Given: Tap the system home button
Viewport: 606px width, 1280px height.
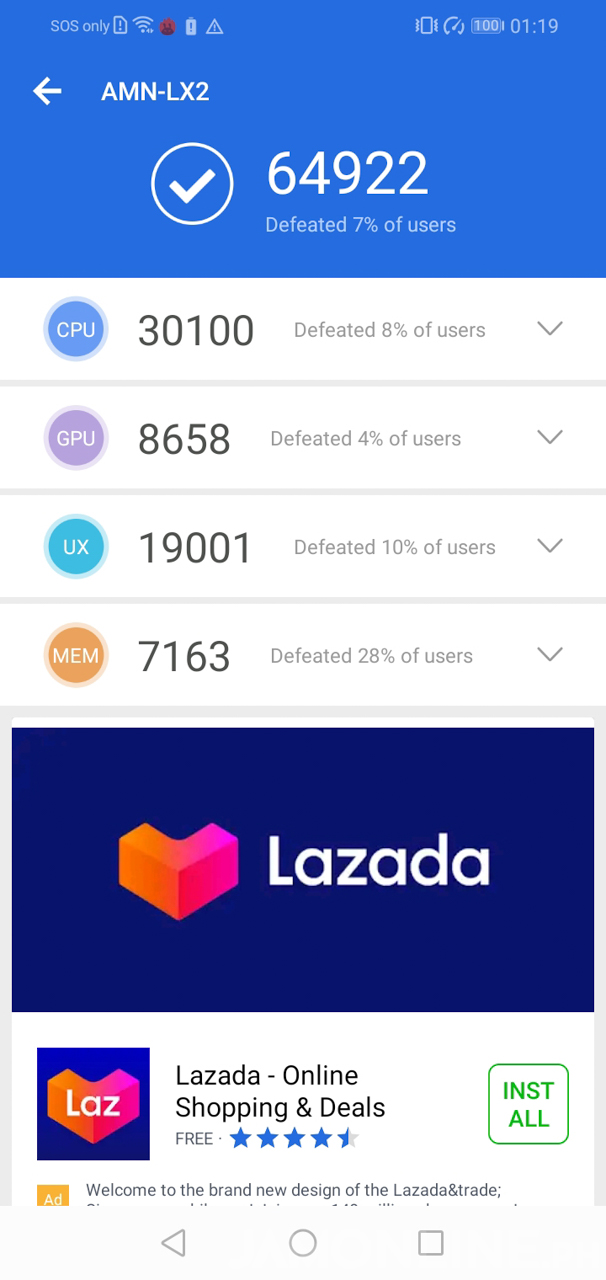Looking at the screenshot, I should 303,1243.
